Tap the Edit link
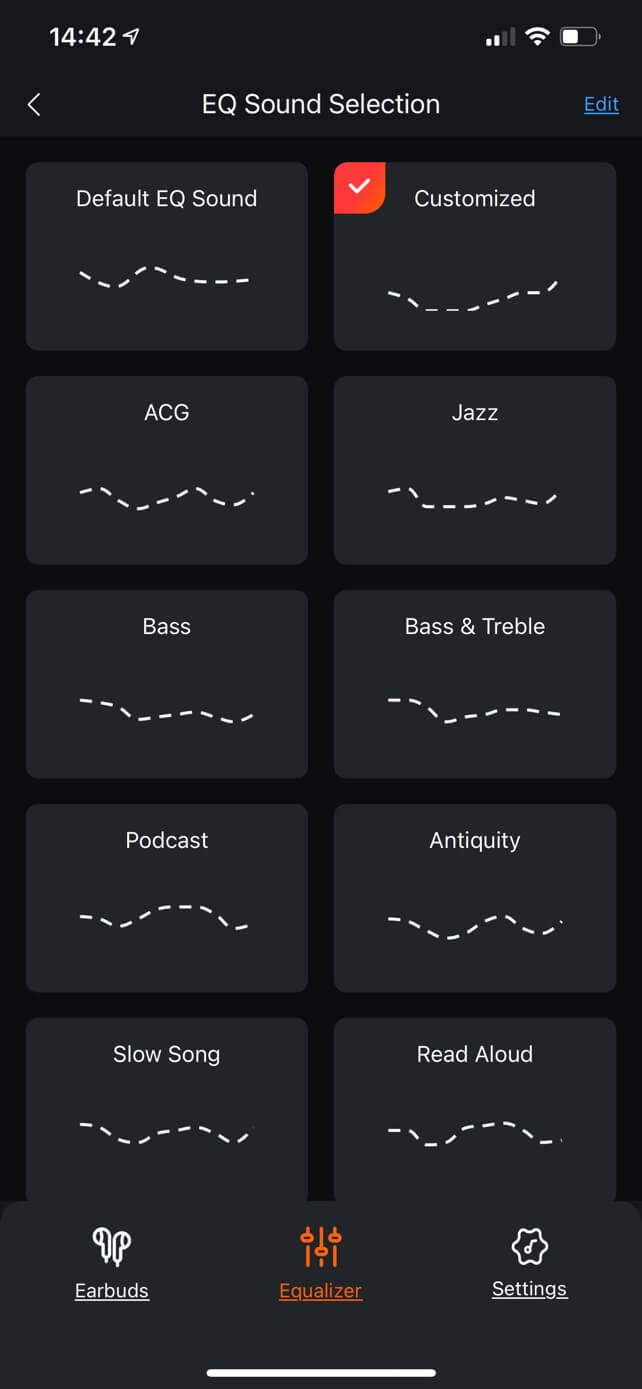Screen dimensions: 642x1389 pyautogui.click(x=601, y=104)
